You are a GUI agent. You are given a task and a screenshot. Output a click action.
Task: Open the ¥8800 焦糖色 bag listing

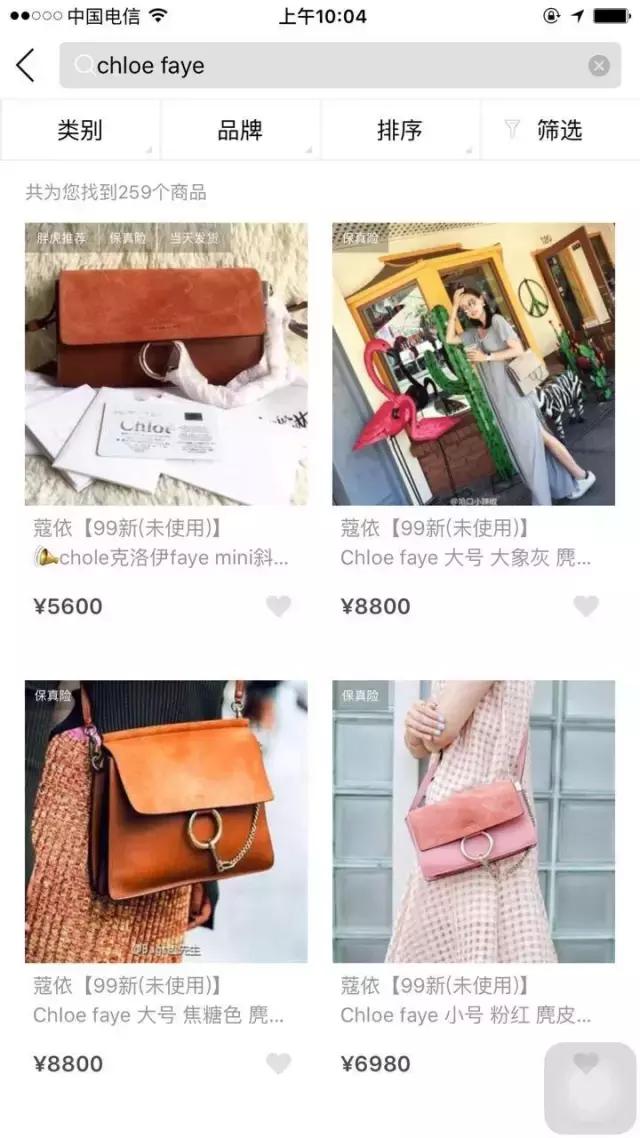[x=166, y=822]
